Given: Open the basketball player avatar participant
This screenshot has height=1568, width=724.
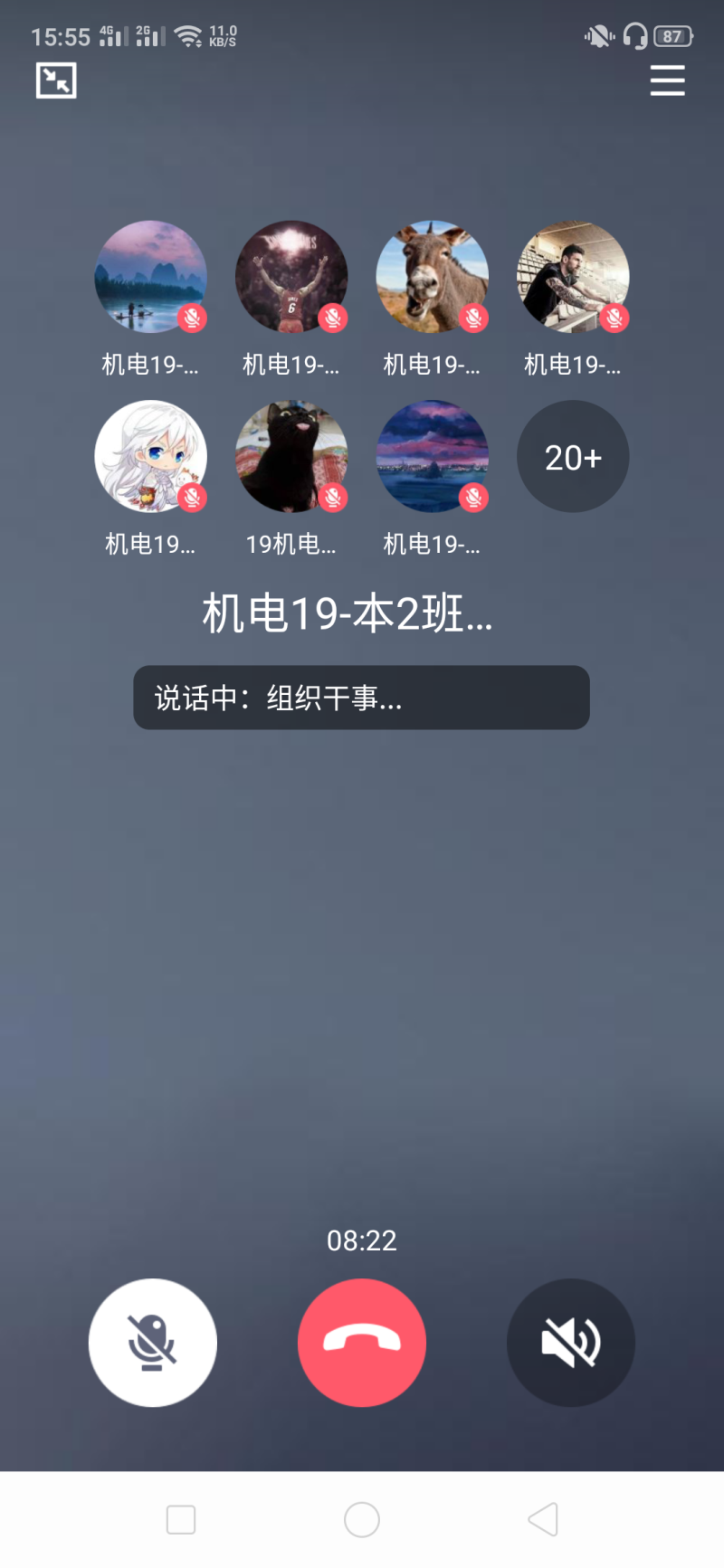Looking at the screenshot, I should coord(291,277).
